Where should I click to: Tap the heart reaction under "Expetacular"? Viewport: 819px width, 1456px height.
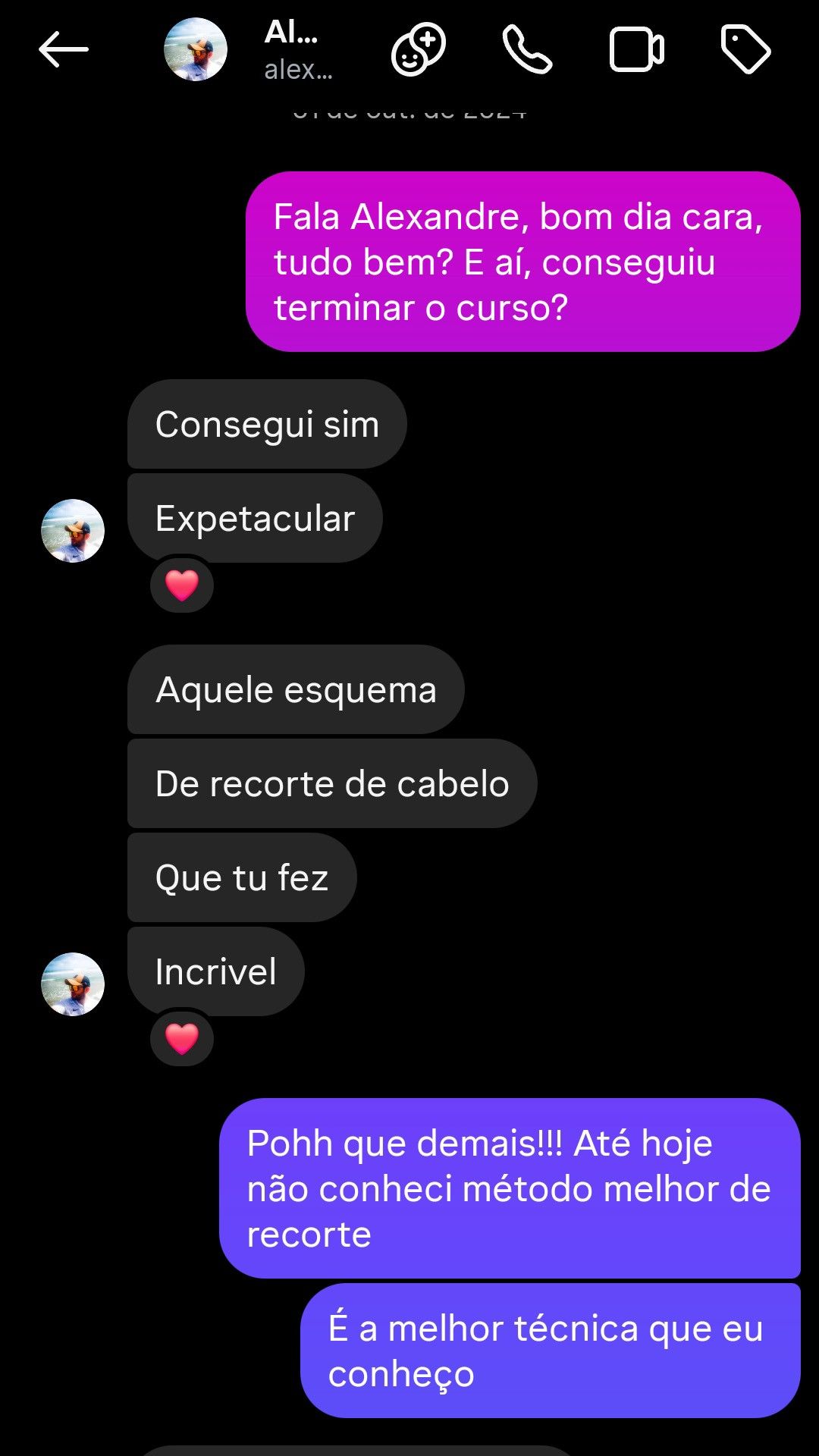(x=182, y=585)
